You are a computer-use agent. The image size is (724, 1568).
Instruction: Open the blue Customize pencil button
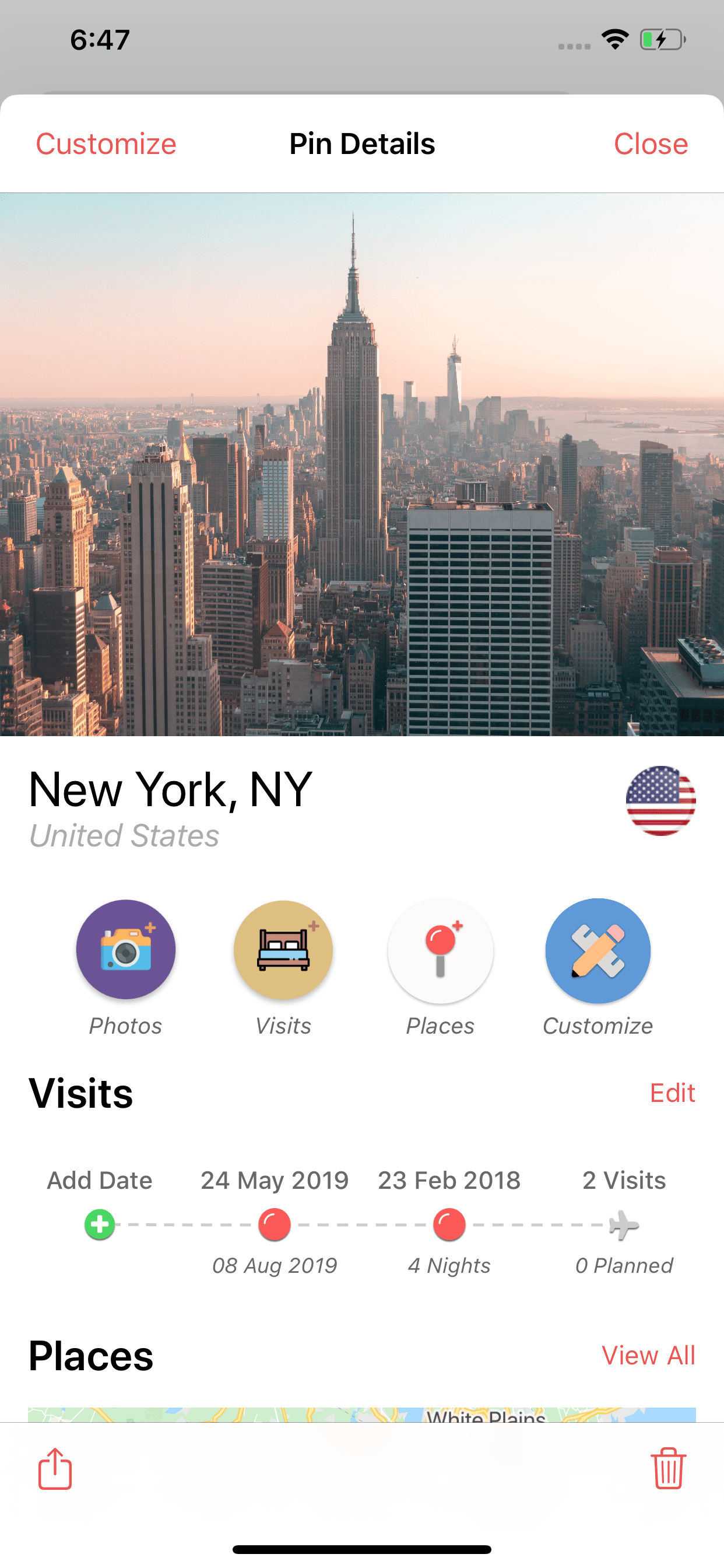pyautogui.click(x=598, y=950)
